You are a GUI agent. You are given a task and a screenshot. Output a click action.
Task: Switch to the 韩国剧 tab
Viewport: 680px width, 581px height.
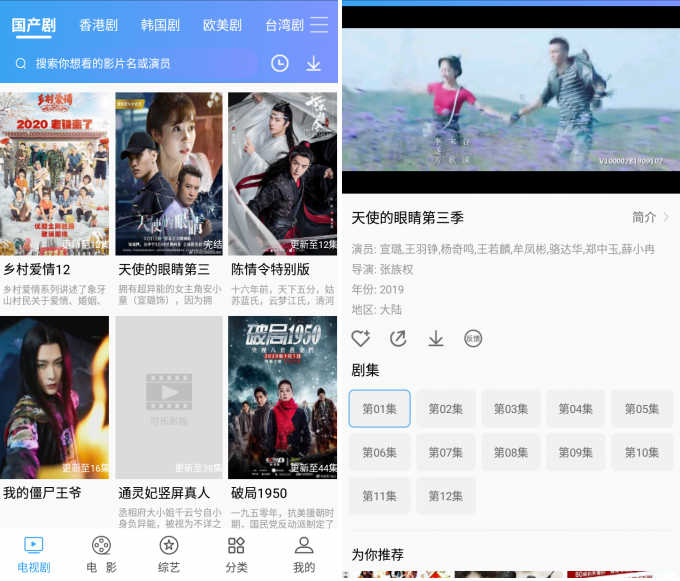coord(160,25)
